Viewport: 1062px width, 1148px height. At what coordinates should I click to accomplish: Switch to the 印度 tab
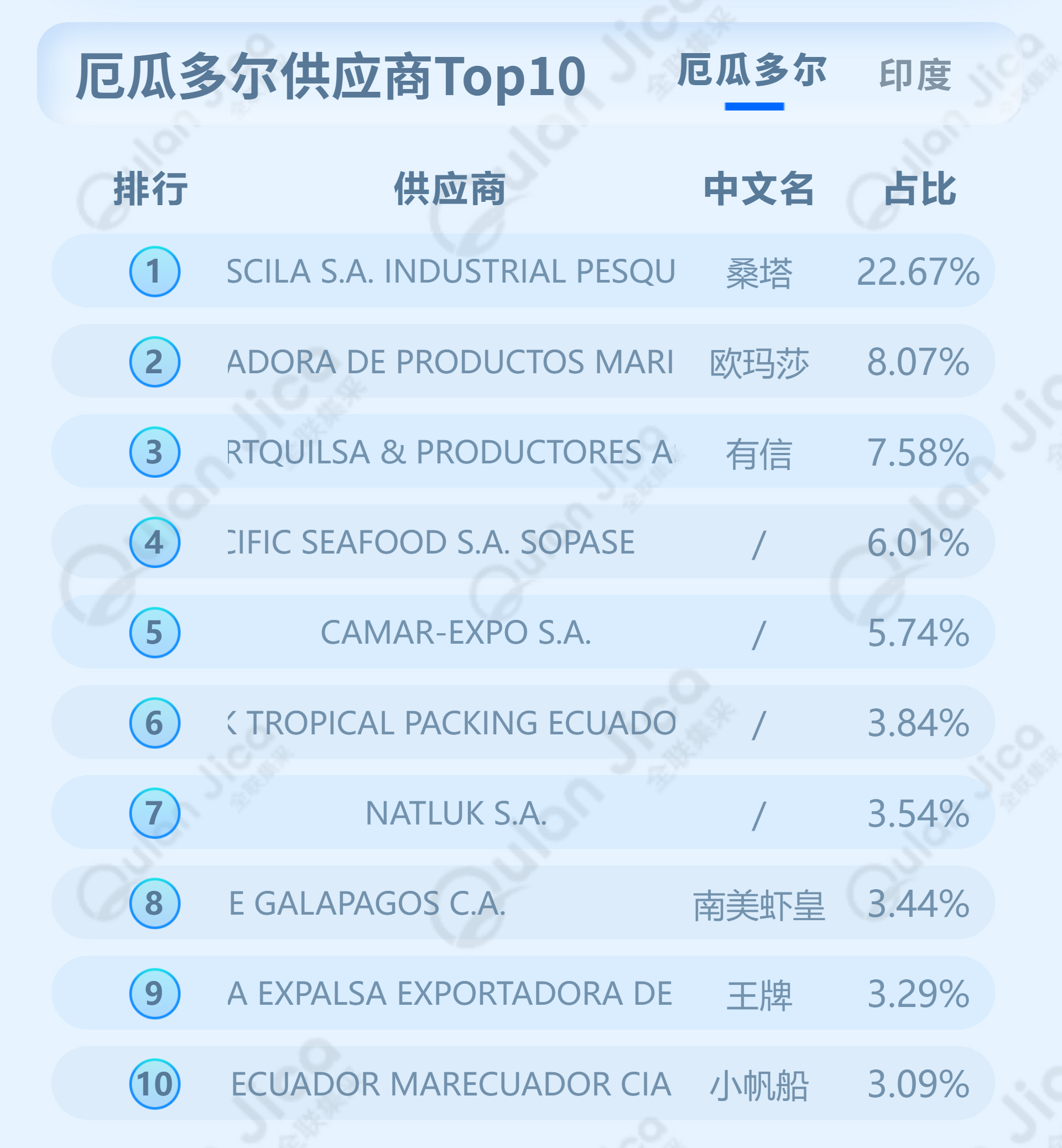[x=915, y=75]
